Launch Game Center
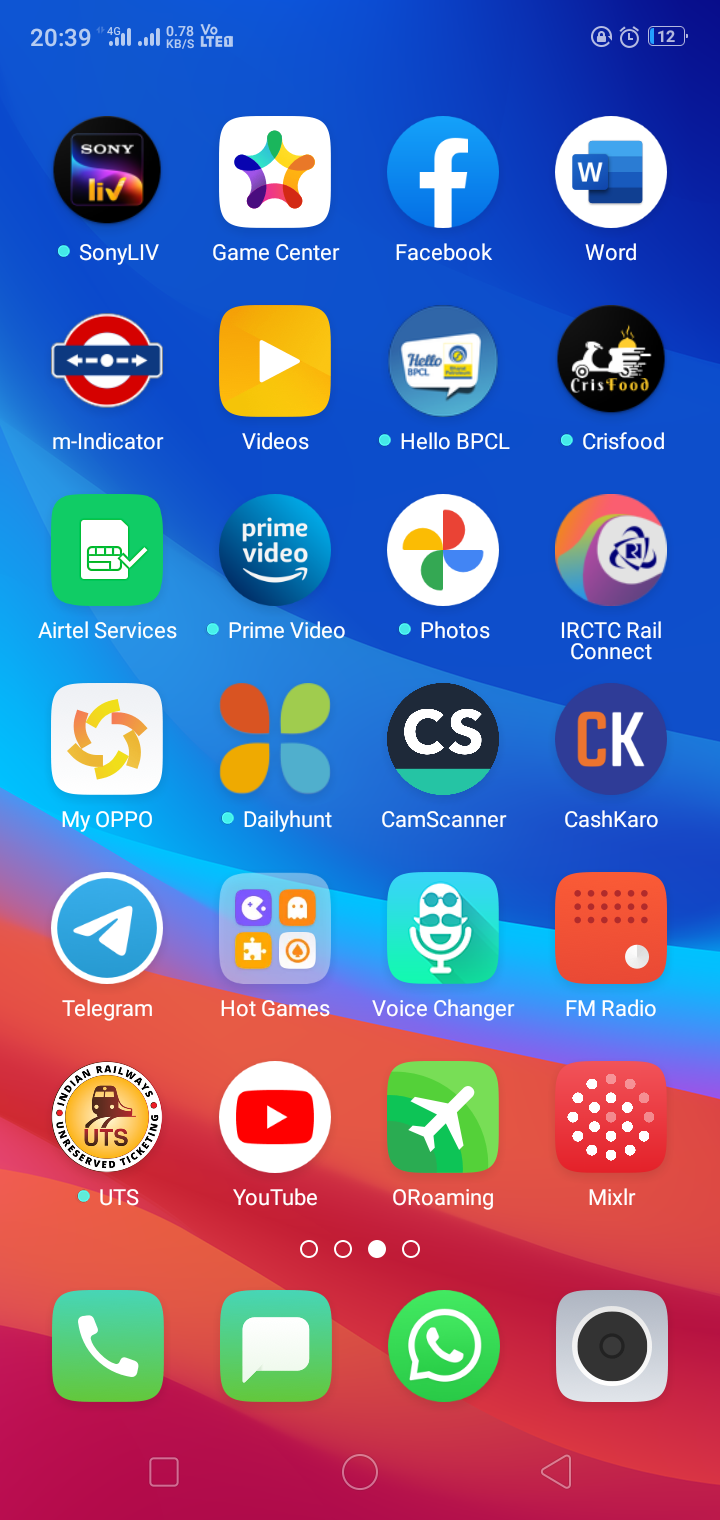Viewport: 720px width, 1520px height. (275, 170)
